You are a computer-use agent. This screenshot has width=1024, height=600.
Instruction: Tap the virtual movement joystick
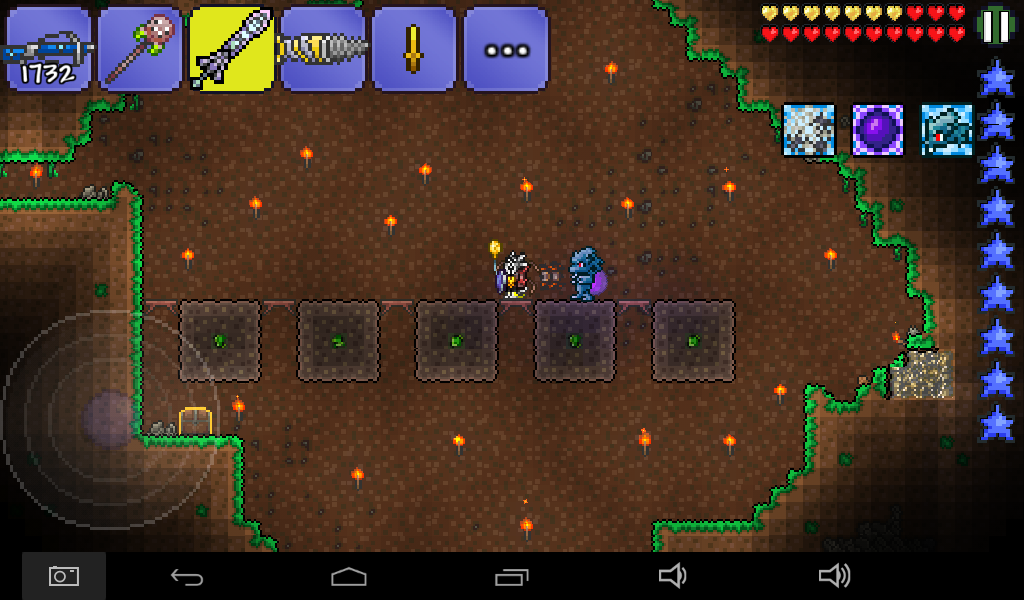pyautogui.click(x=110, y=418)
